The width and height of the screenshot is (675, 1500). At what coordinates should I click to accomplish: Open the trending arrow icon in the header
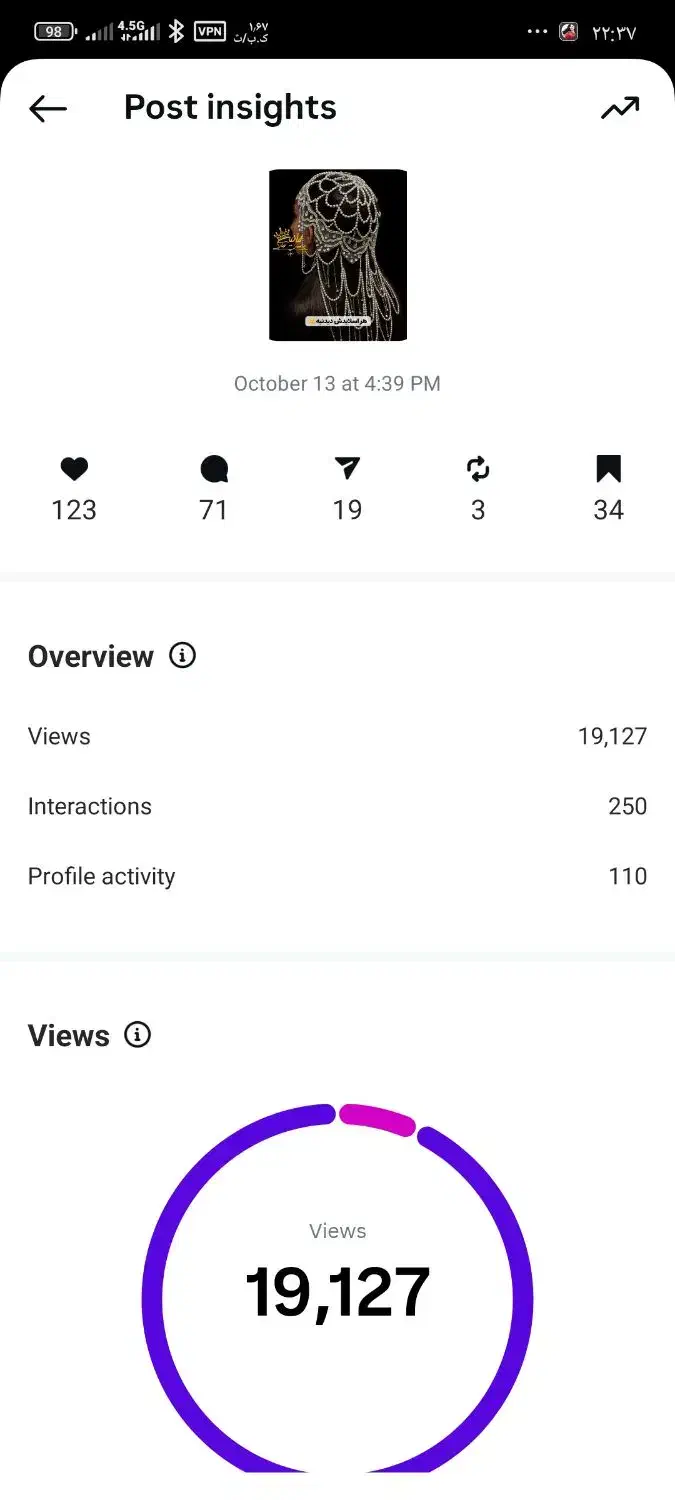tap(620, 108)
